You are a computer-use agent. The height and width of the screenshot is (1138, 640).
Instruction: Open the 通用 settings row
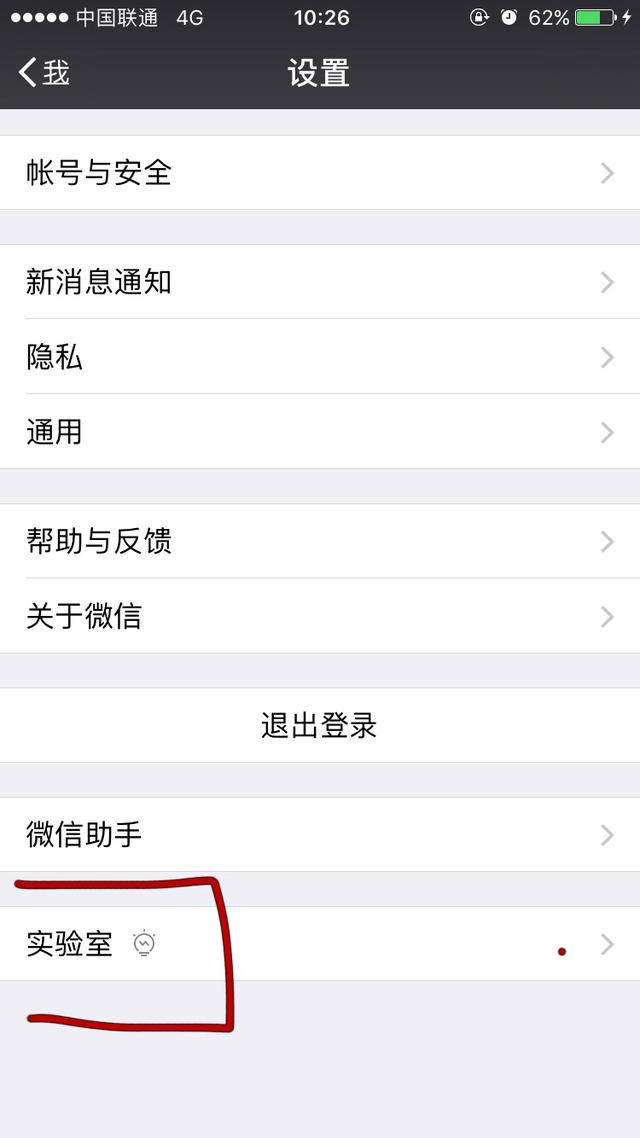pos(320,432)
